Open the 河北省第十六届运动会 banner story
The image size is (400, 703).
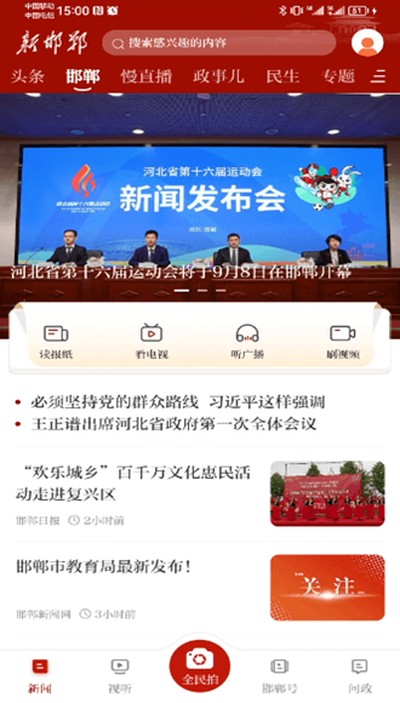coord(200,197)
